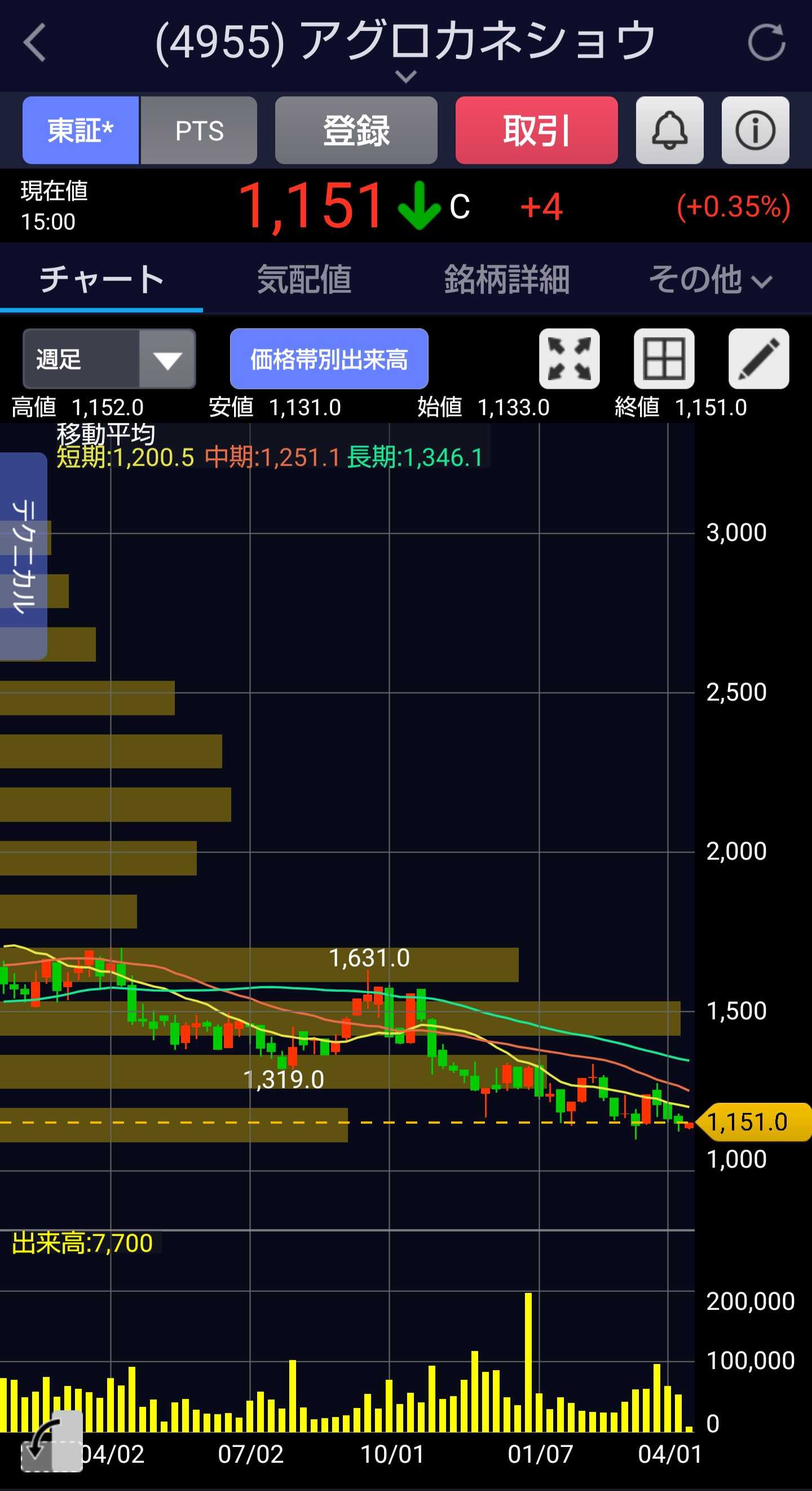Tap the 登録 button
This screenshot has height=1491, width=812.
click(x=356, y=130)
